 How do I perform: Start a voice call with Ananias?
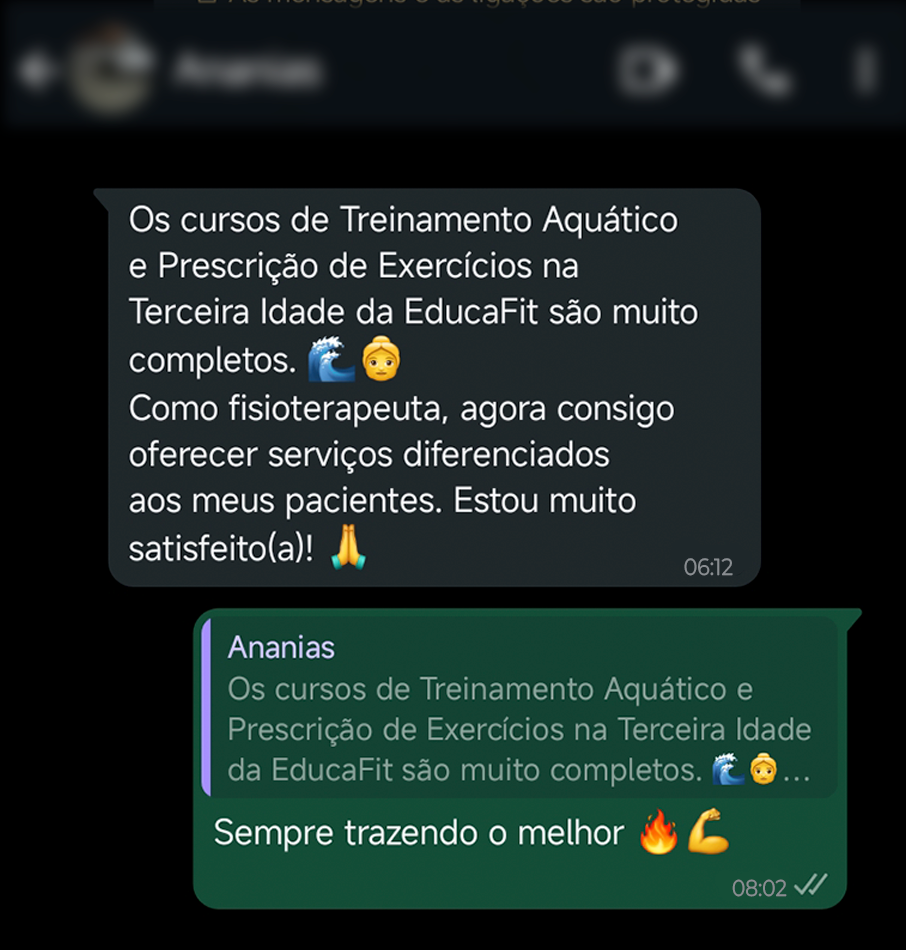click(x=764, y=71)
